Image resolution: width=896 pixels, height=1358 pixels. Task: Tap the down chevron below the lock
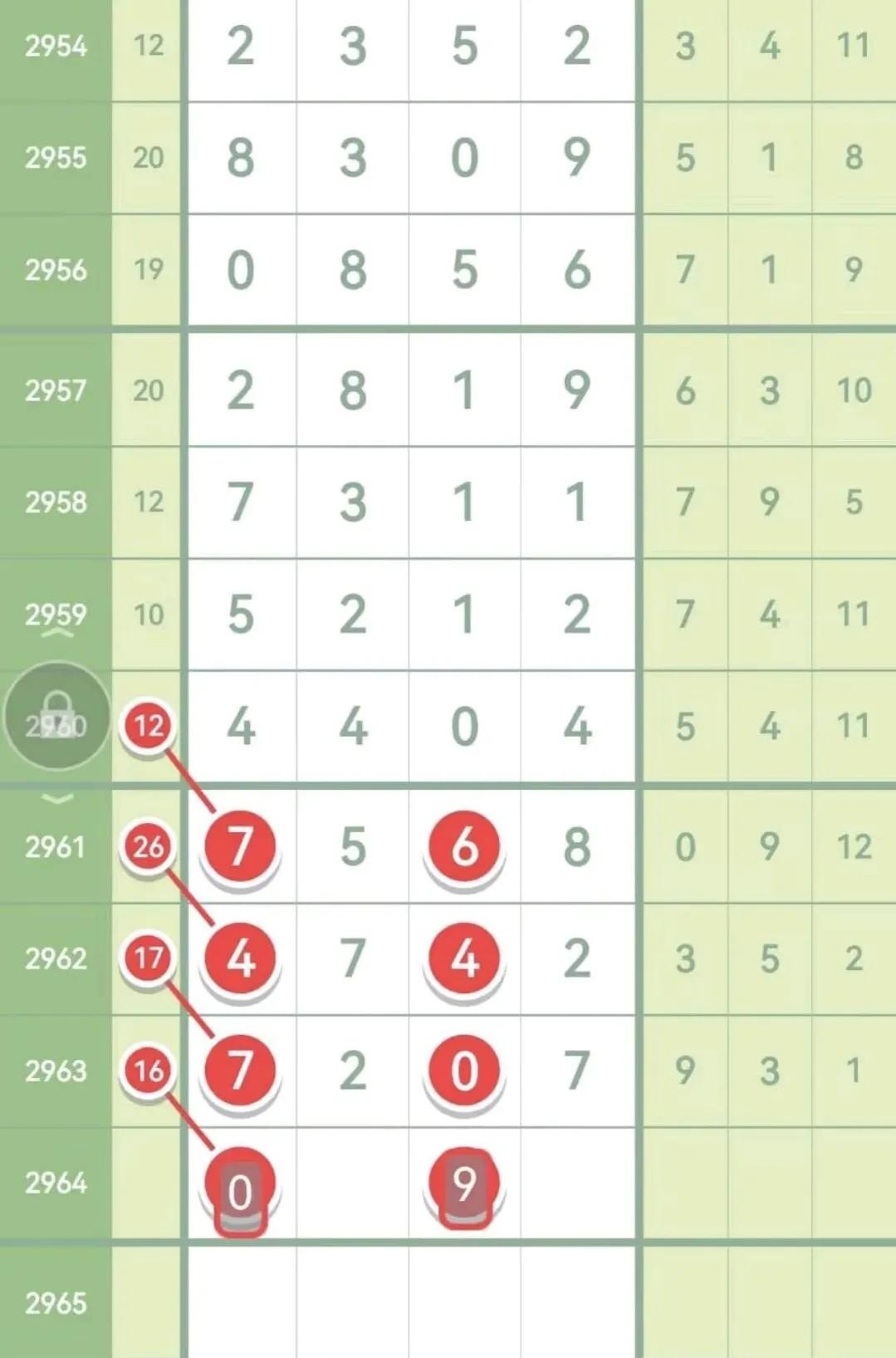pos(56,799)
